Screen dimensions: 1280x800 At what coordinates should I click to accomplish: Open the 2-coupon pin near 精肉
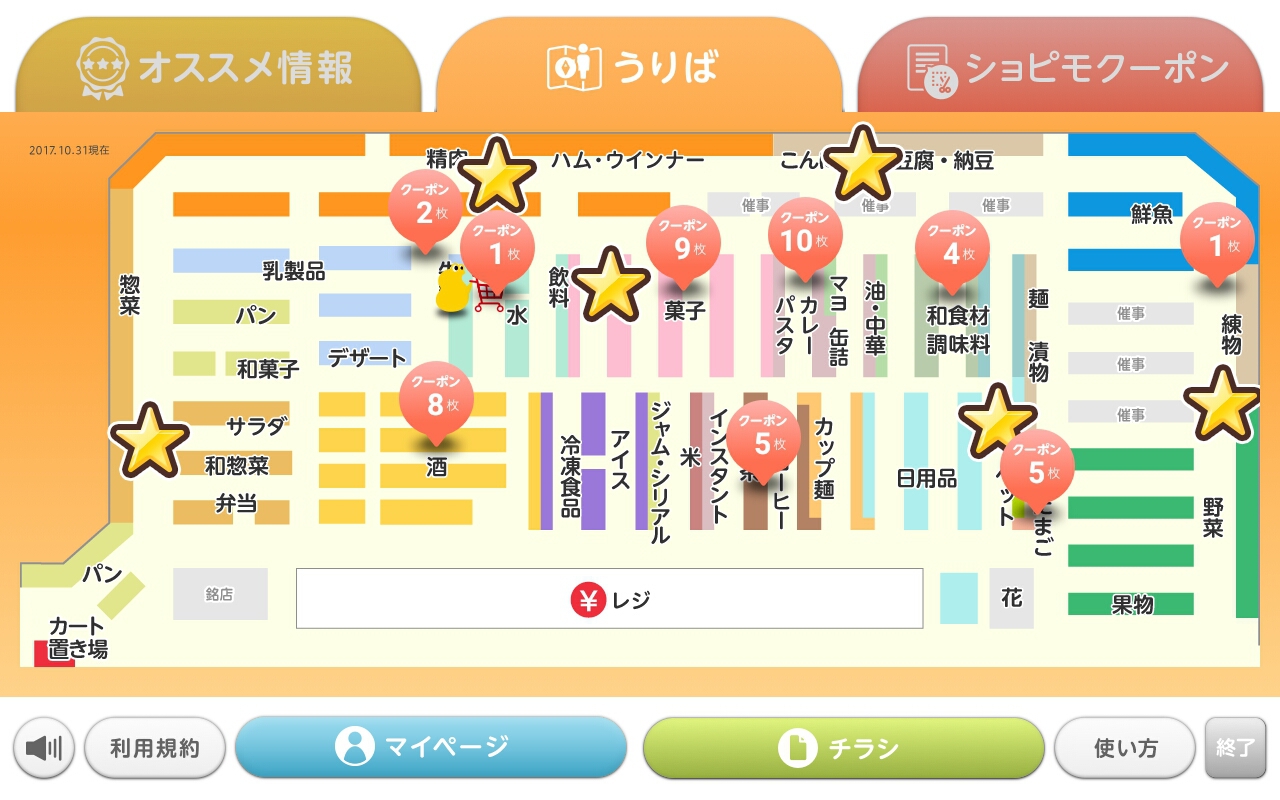[x=425, y=207]
